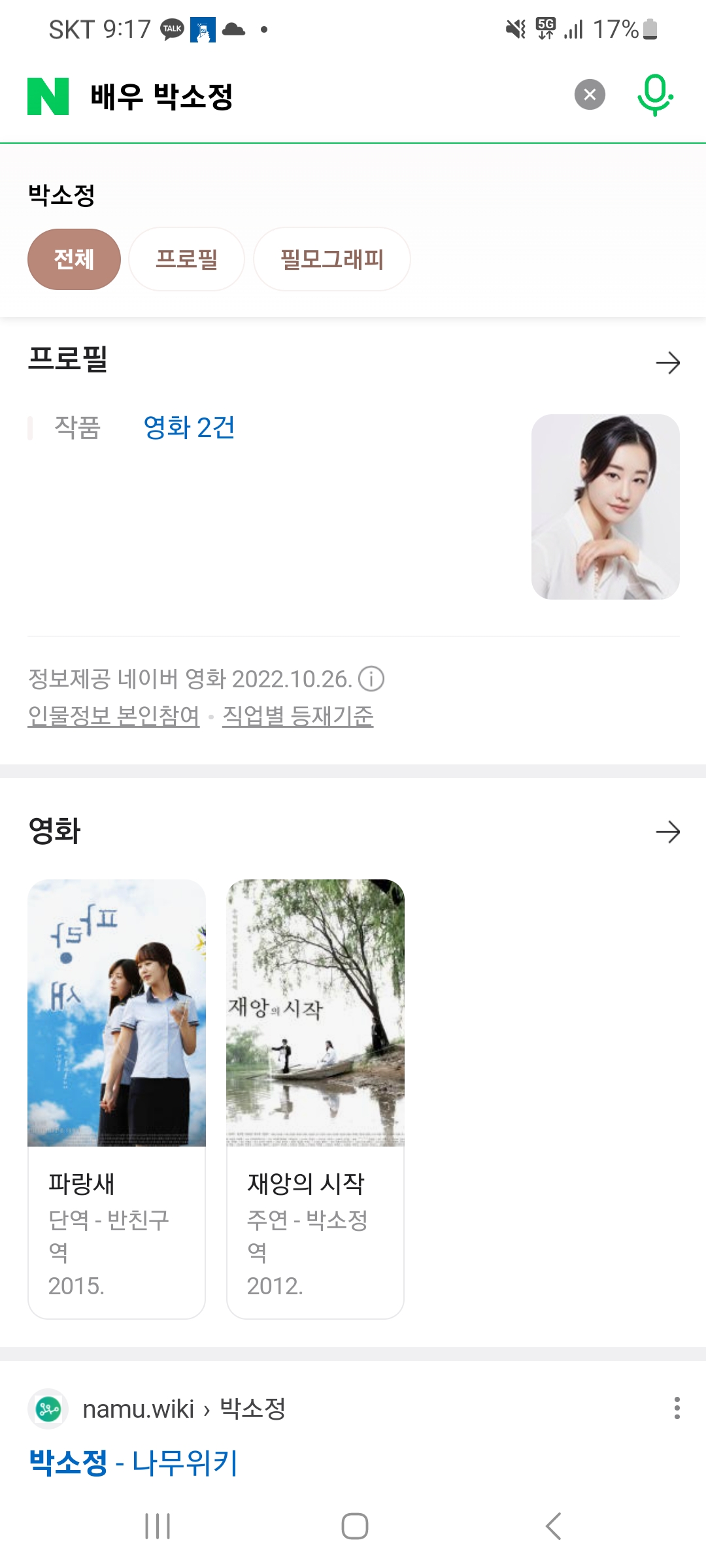Open 인물정보 본인참여 link

(x=114, y=716)
